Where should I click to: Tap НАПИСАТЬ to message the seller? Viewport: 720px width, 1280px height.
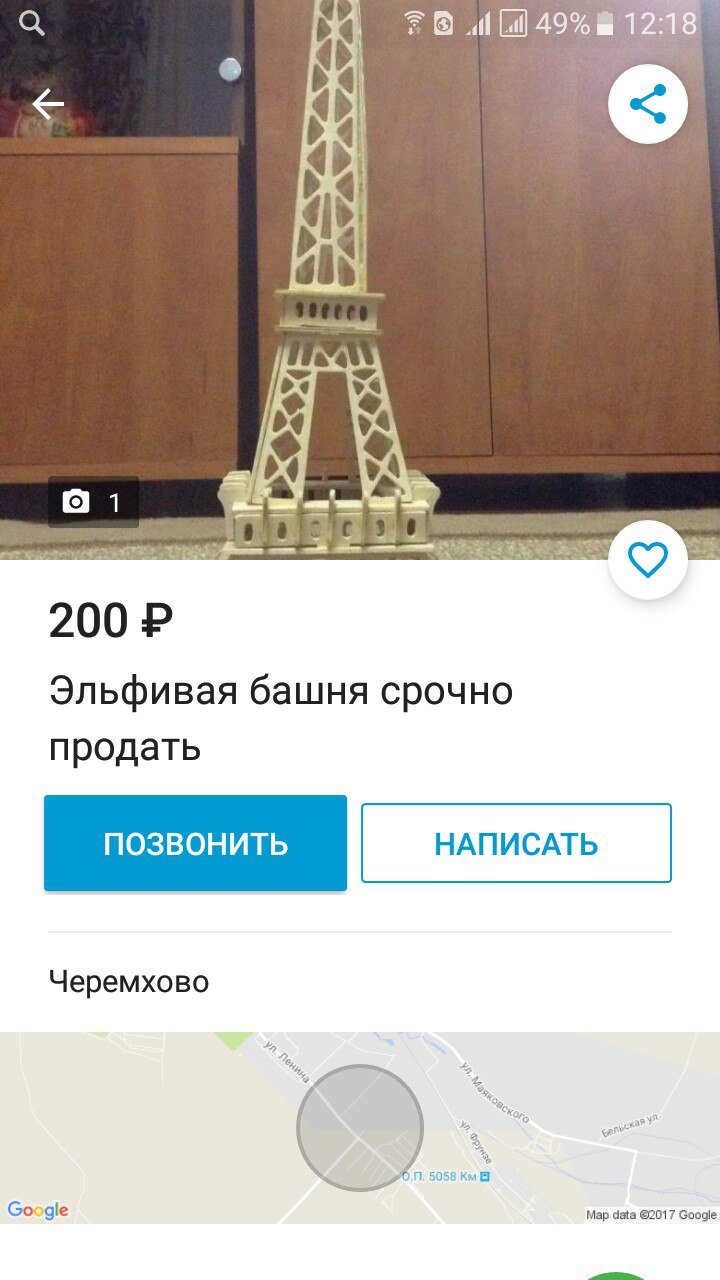pos(516,843)
